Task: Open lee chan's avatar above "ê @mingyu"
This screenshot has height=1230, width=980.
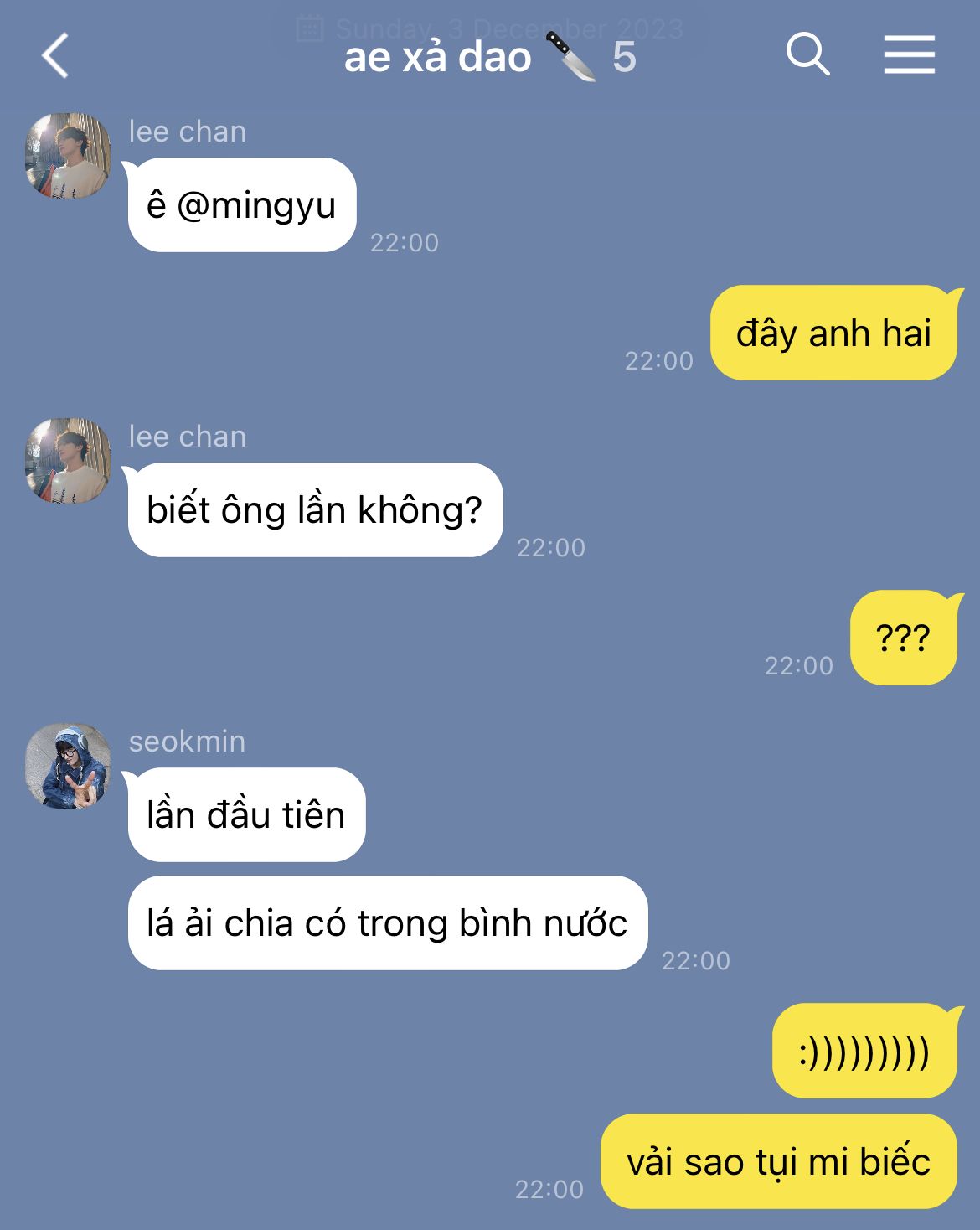Action: [69, 156]
